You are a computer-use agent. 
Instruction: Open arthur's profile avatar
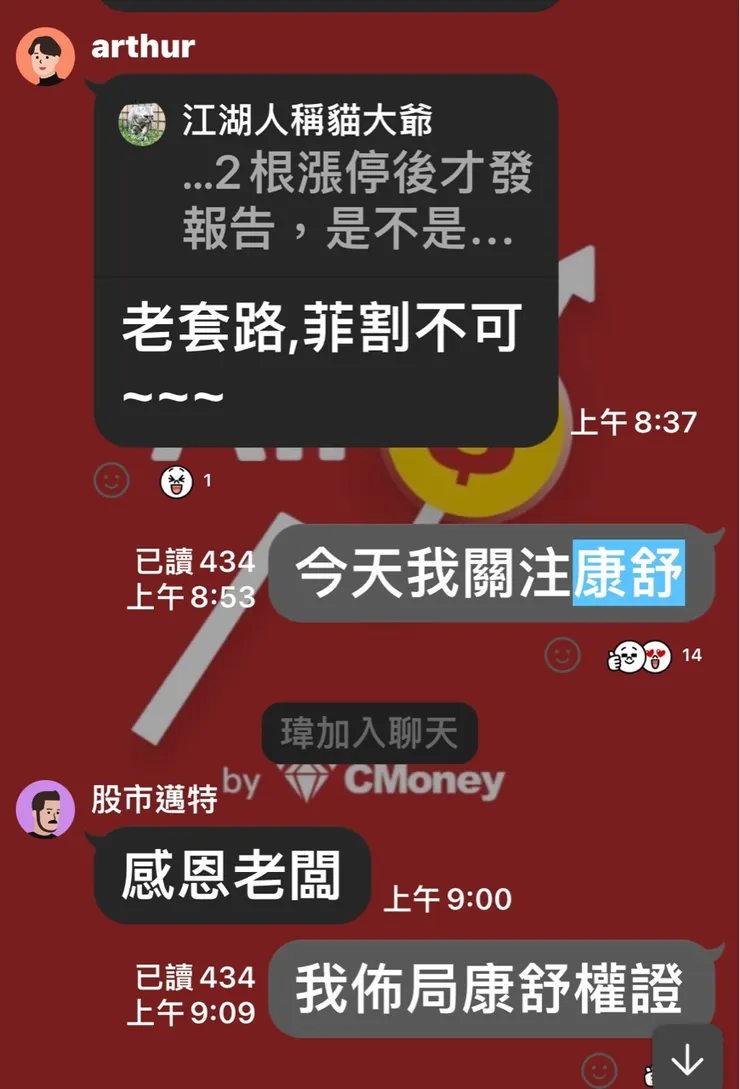tap(47, 55)
